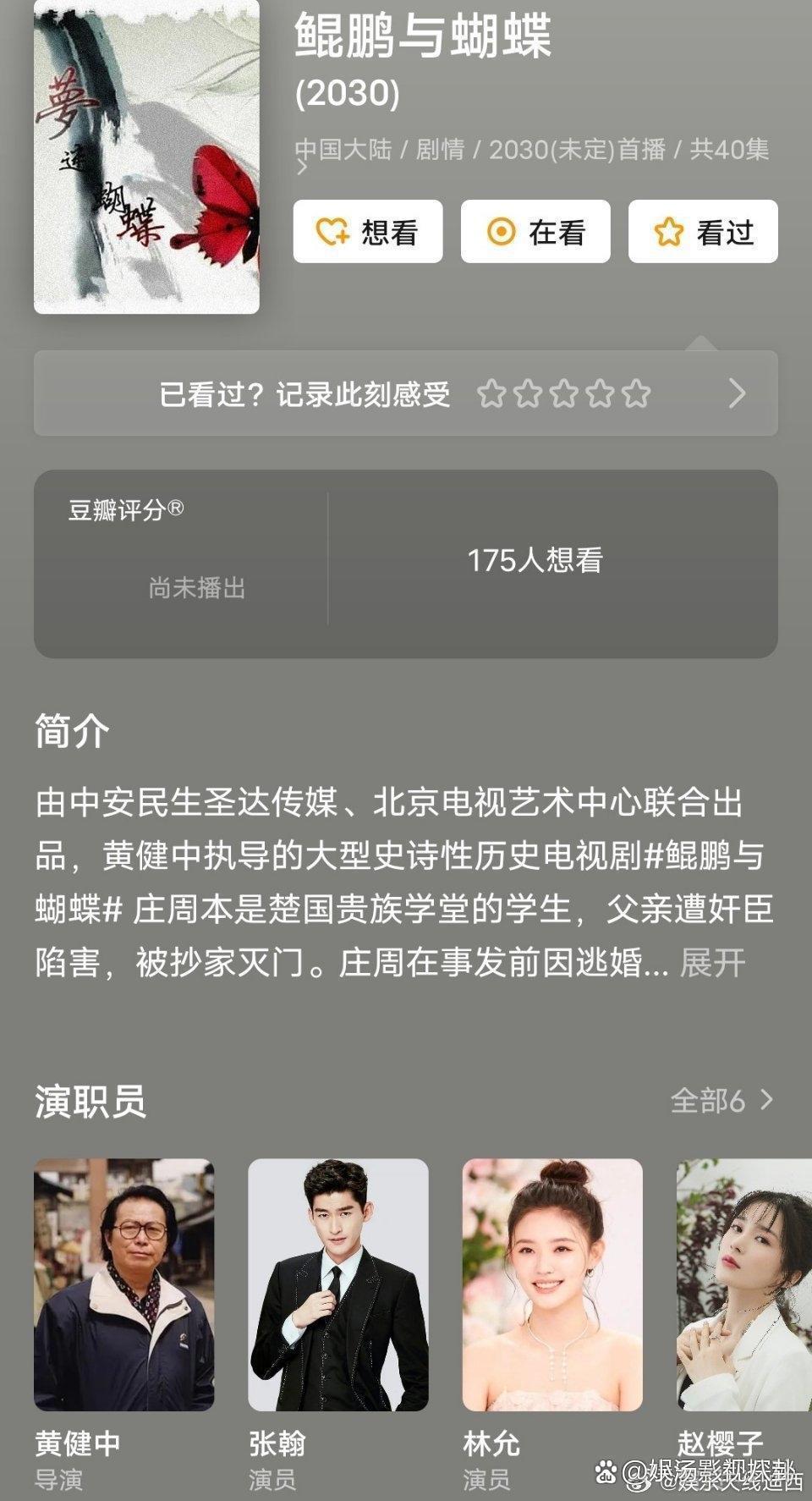Mark the drama as 在看
This screenshot has width=812, height=1501.
pos(535,232)
